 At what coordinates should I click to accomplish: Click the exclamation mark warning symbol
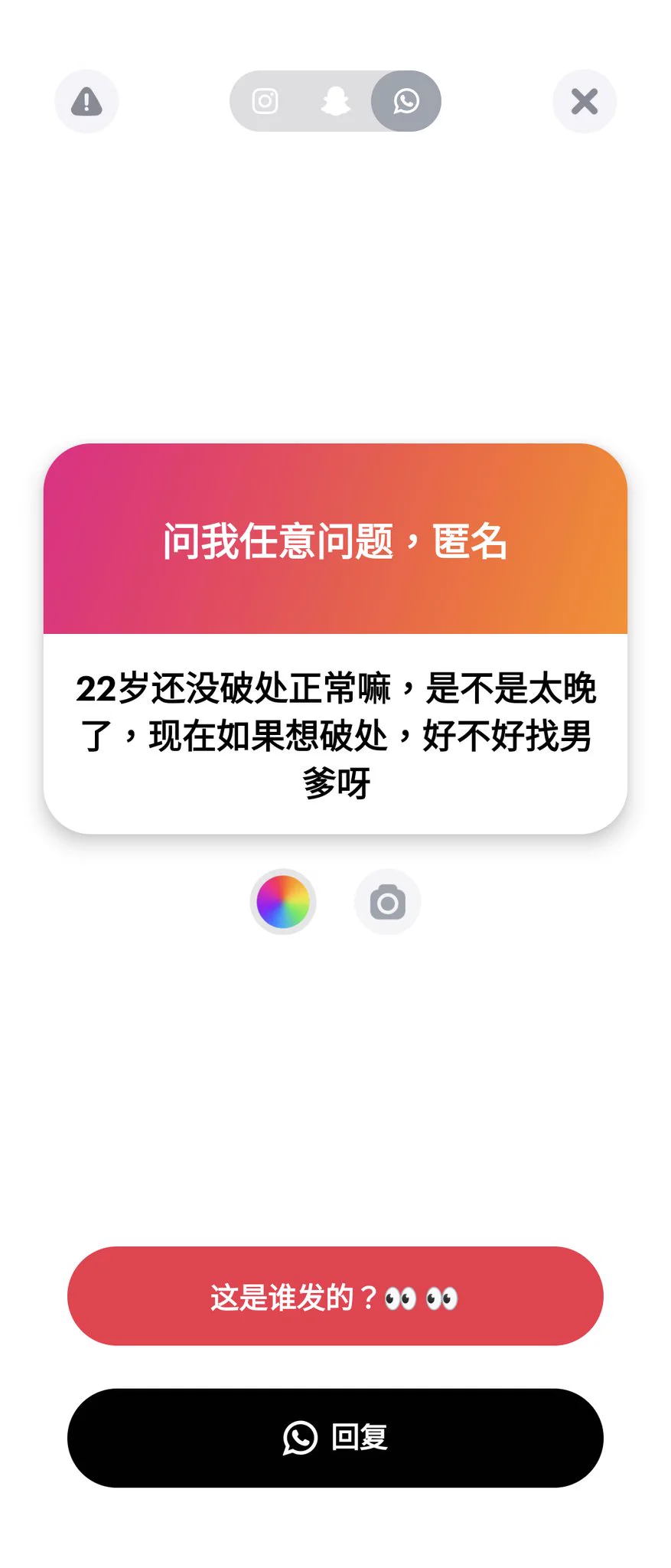86,101
